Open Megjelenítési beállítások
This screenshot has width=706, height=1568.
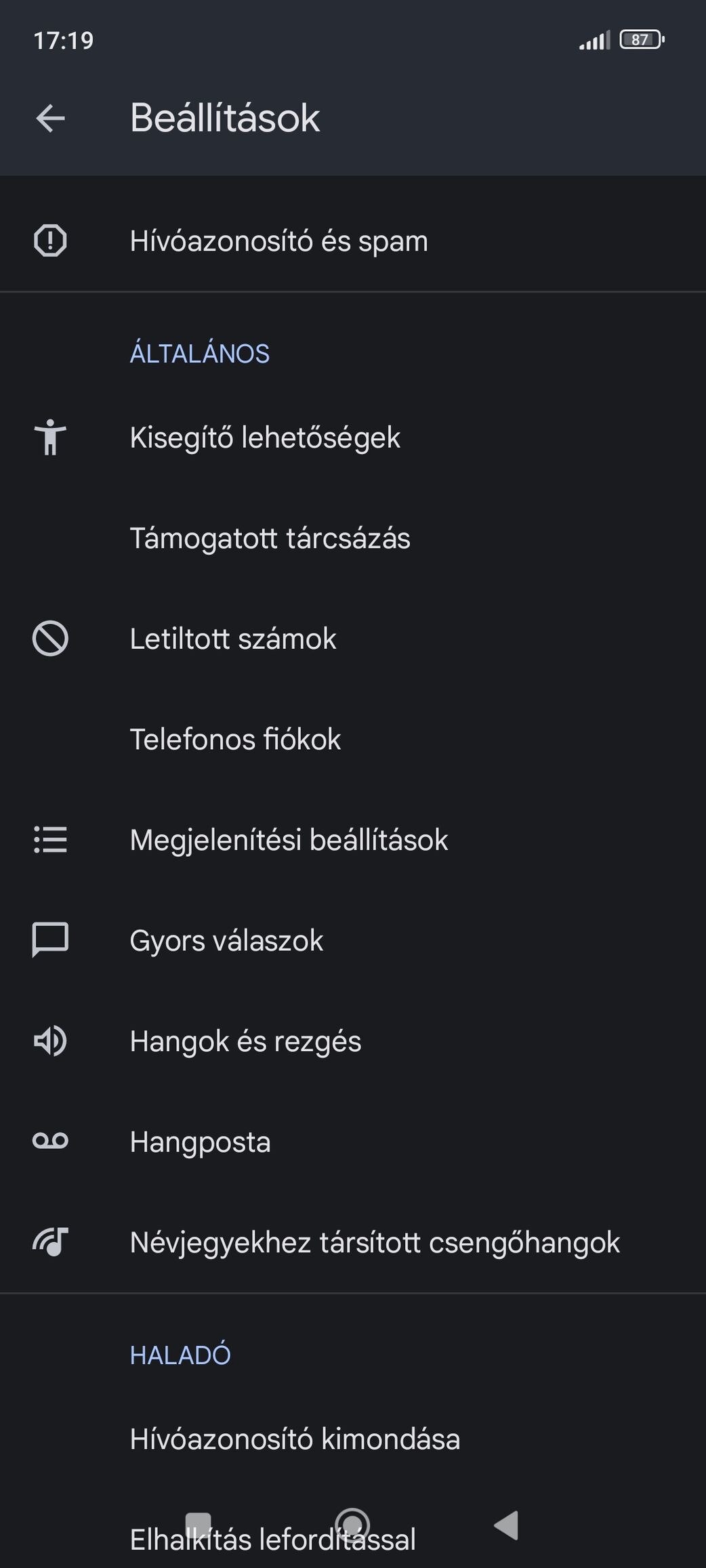(353, 840)
